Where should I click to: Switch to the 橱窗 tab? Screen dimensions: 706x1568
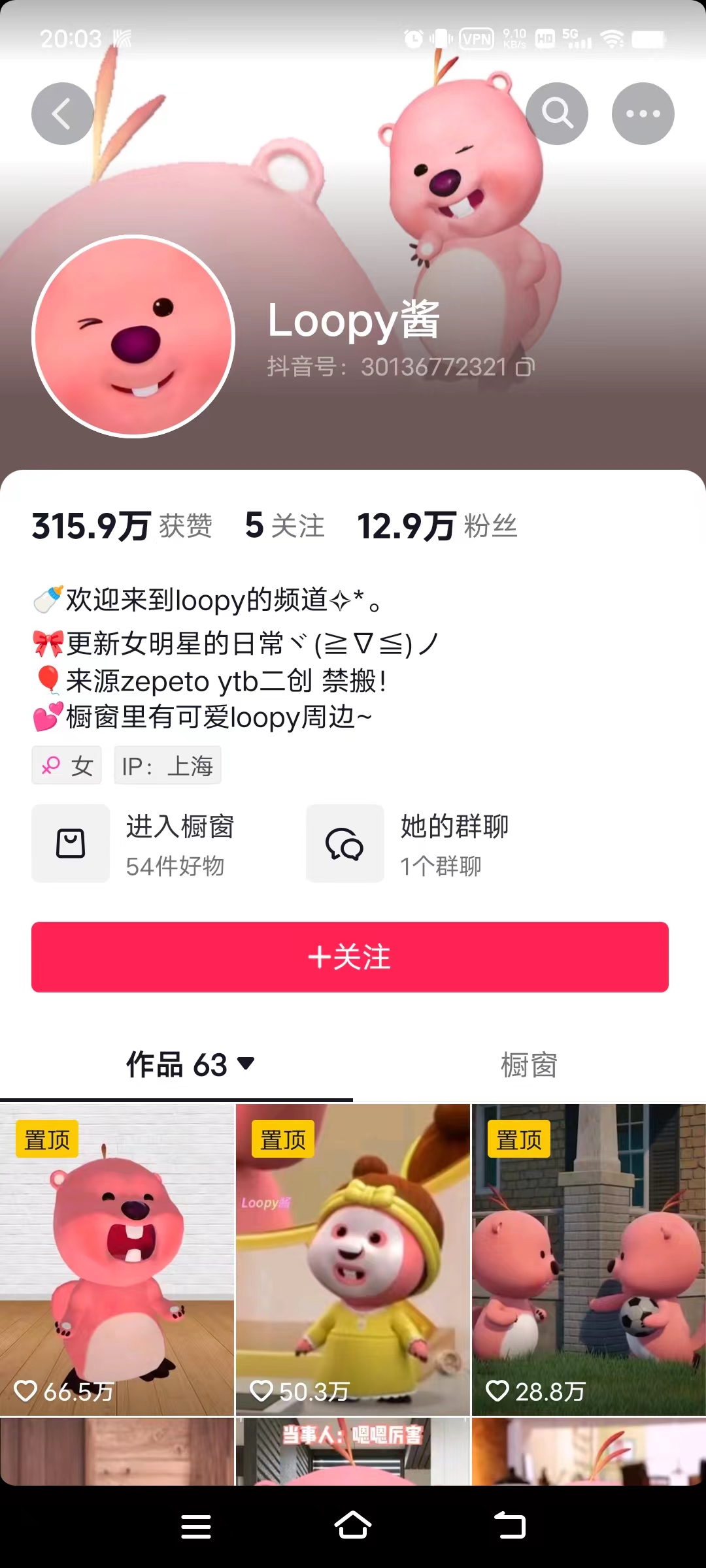point(529,1065)
